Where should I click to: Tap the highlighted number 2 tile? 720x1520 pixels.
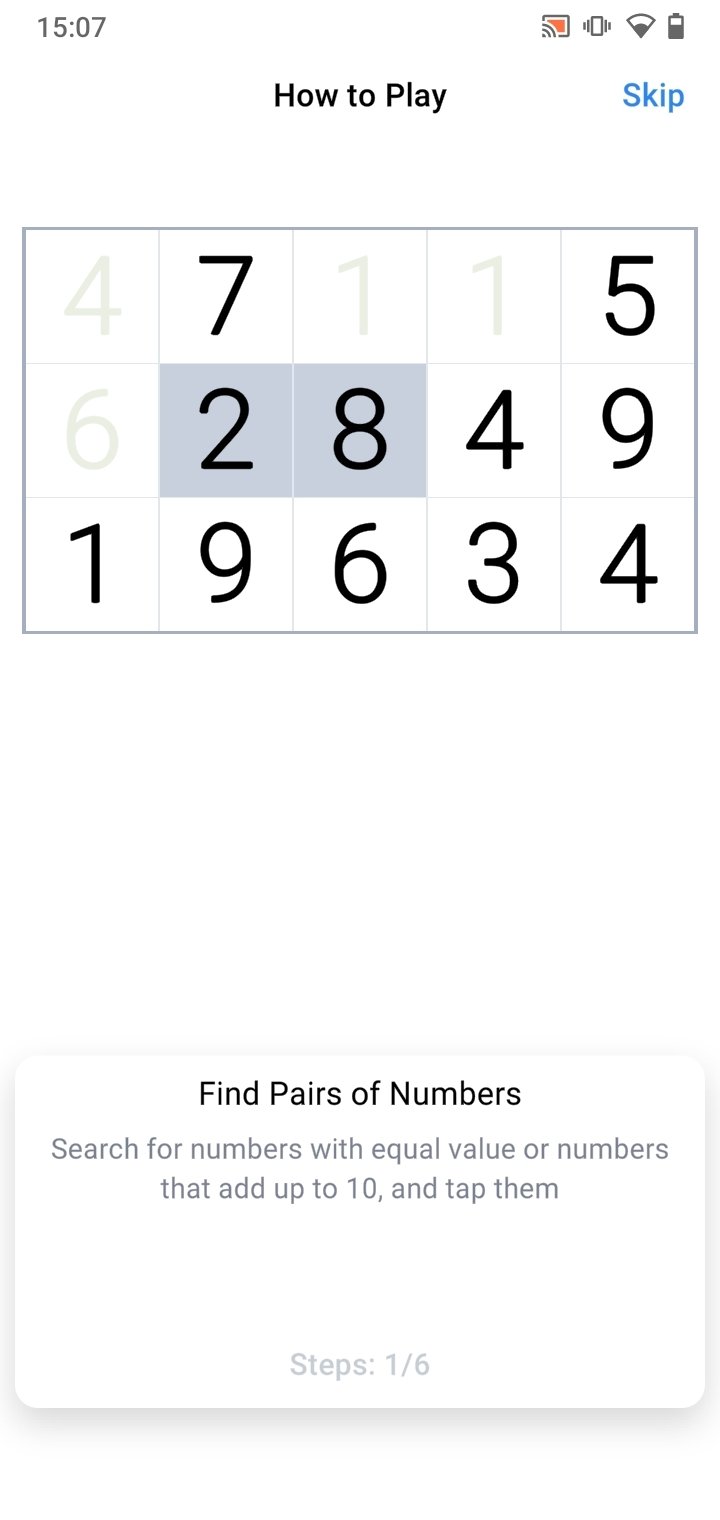(x=226, y=431)
